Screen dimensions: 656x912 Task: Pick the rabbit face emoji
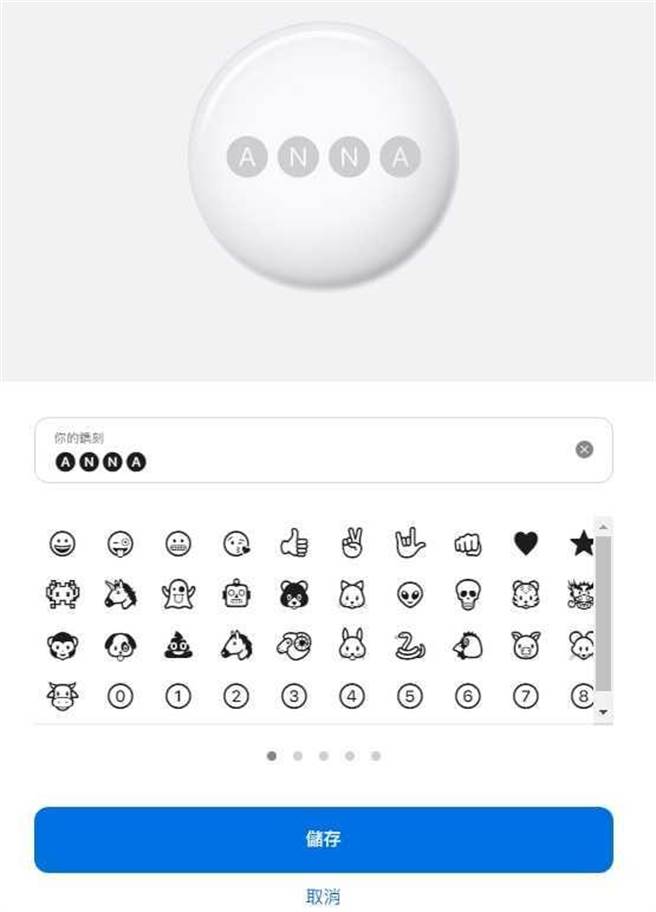coord(352,645)
